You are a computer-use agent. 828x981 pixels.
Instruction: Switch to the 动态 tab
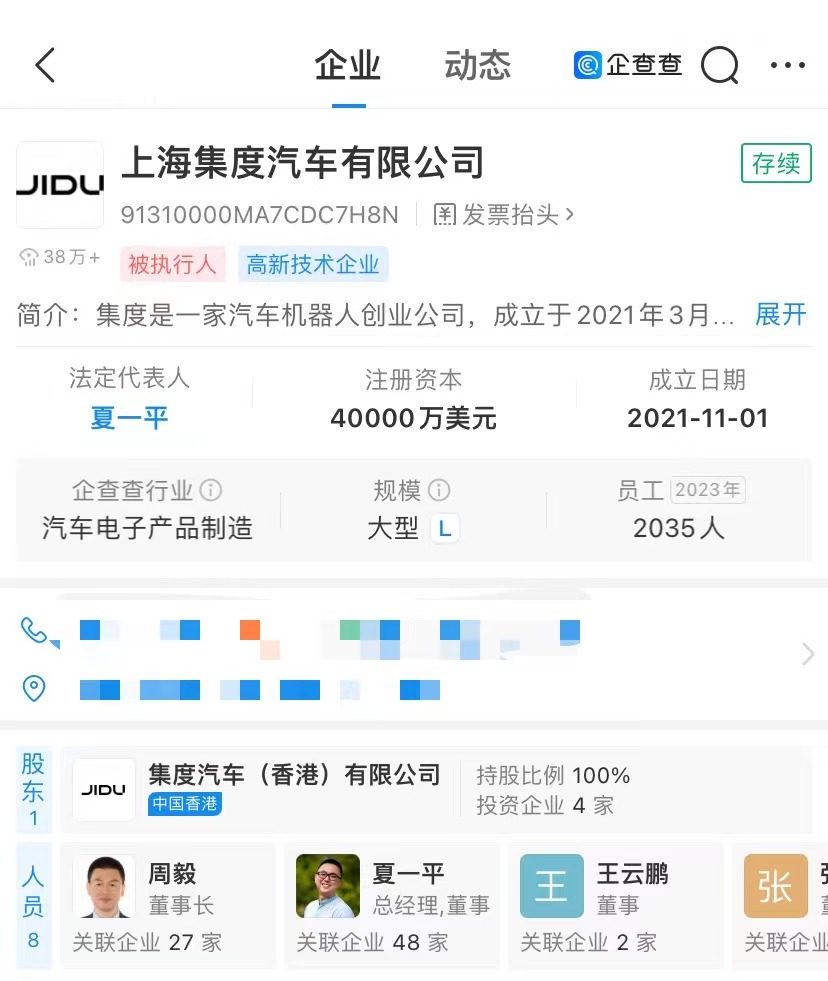[x=477, y=66]
